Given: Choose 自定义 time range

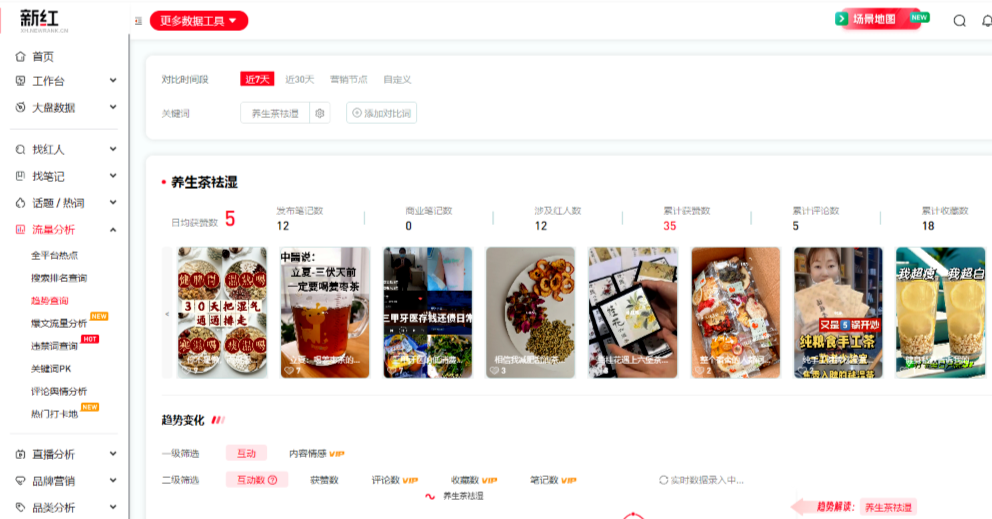Looking at the screenshot, I should (397, 79).
